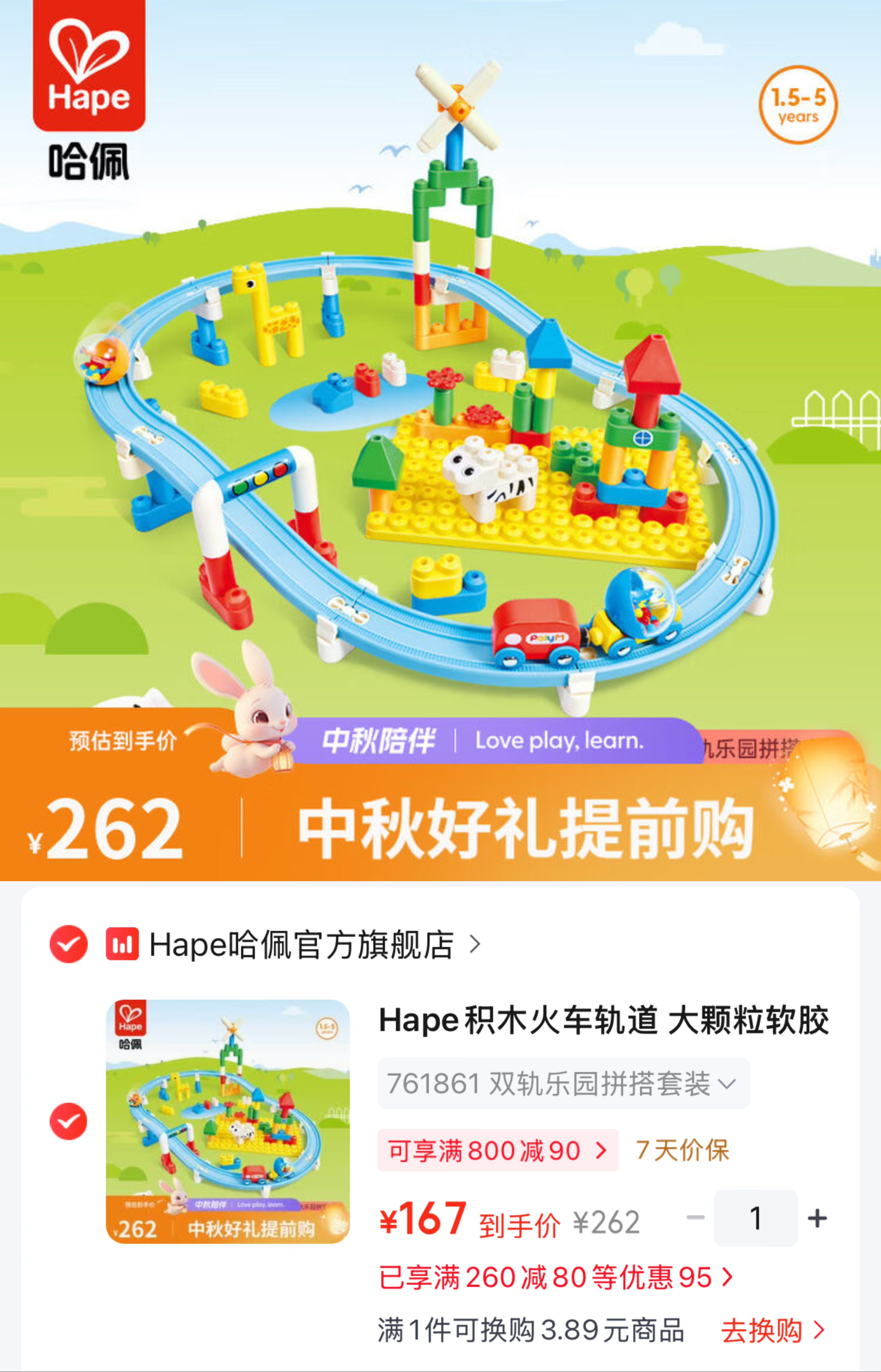This screenshot has height=1372, width=881.
Task: Decrease the item quantity with minus
Action: coord(696,1217)
